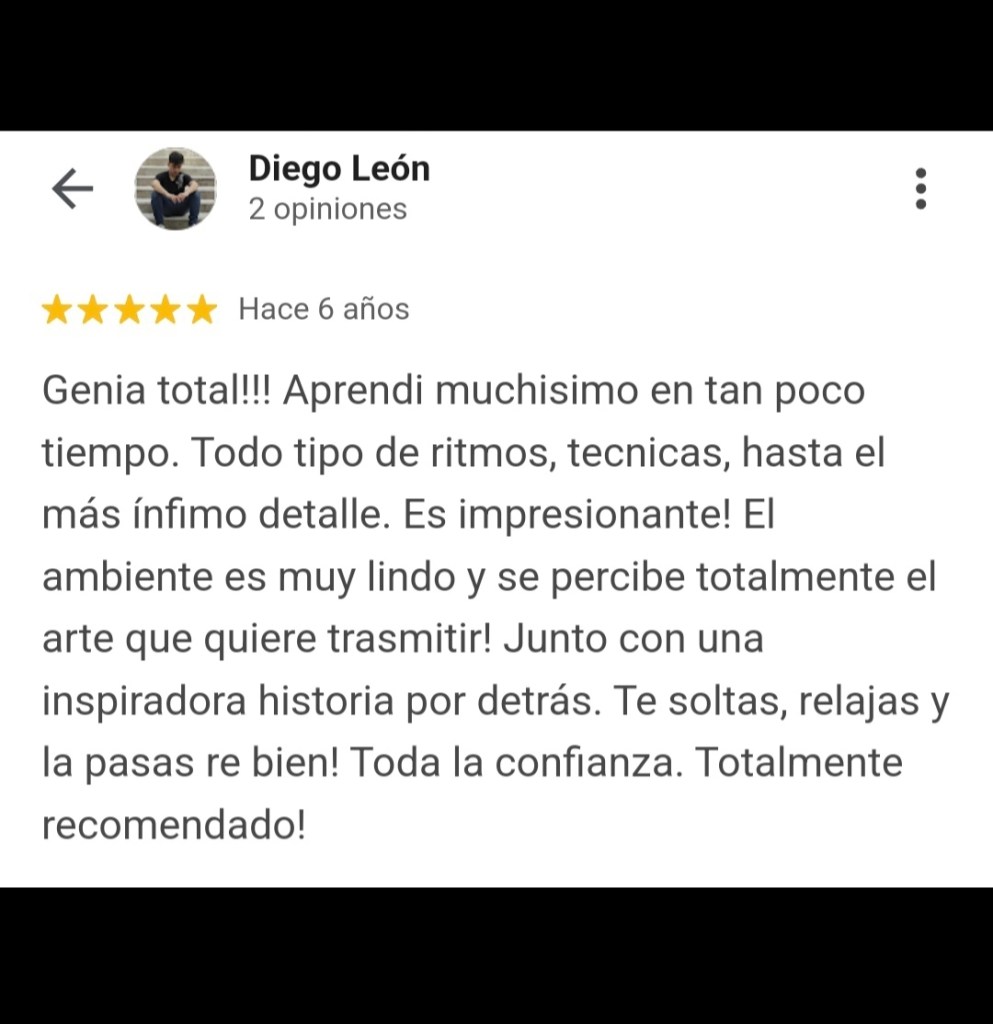Go back using the arrow icon
This screenshot has height=1024, width=993.
pos(72,188)
